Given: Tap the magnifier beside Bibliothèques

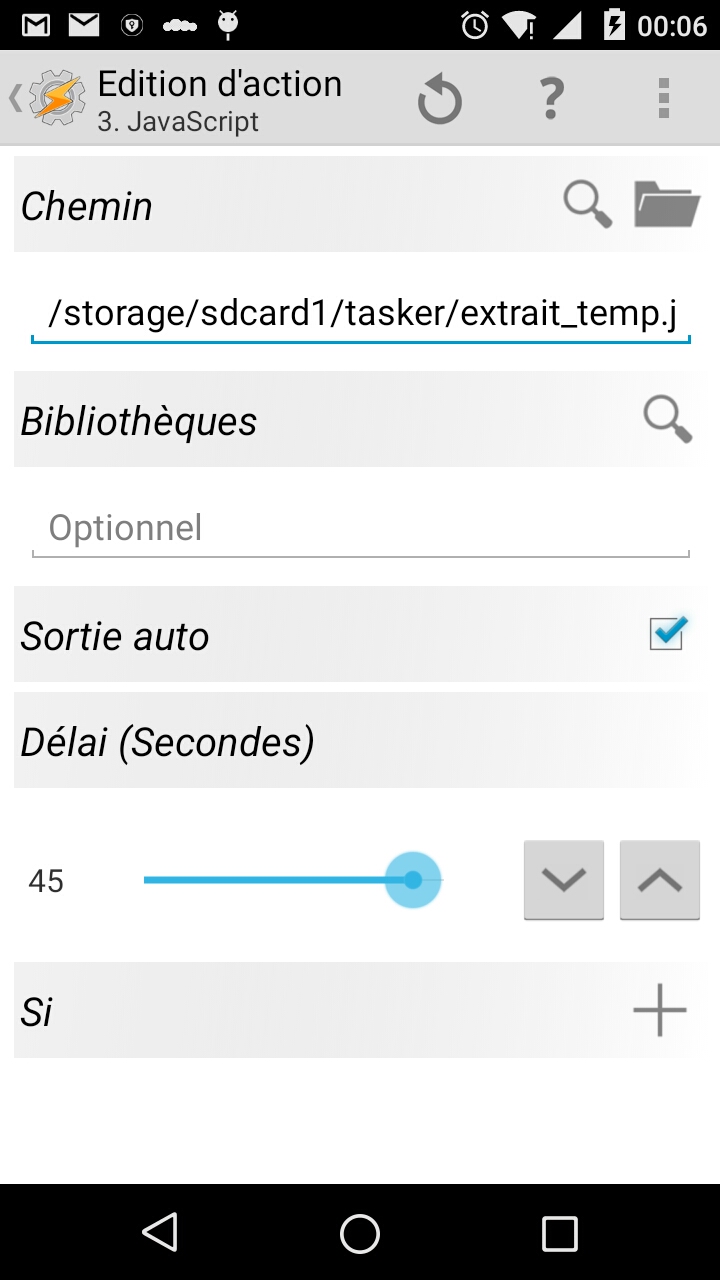Looking at the screenshot, I should 668,418.
